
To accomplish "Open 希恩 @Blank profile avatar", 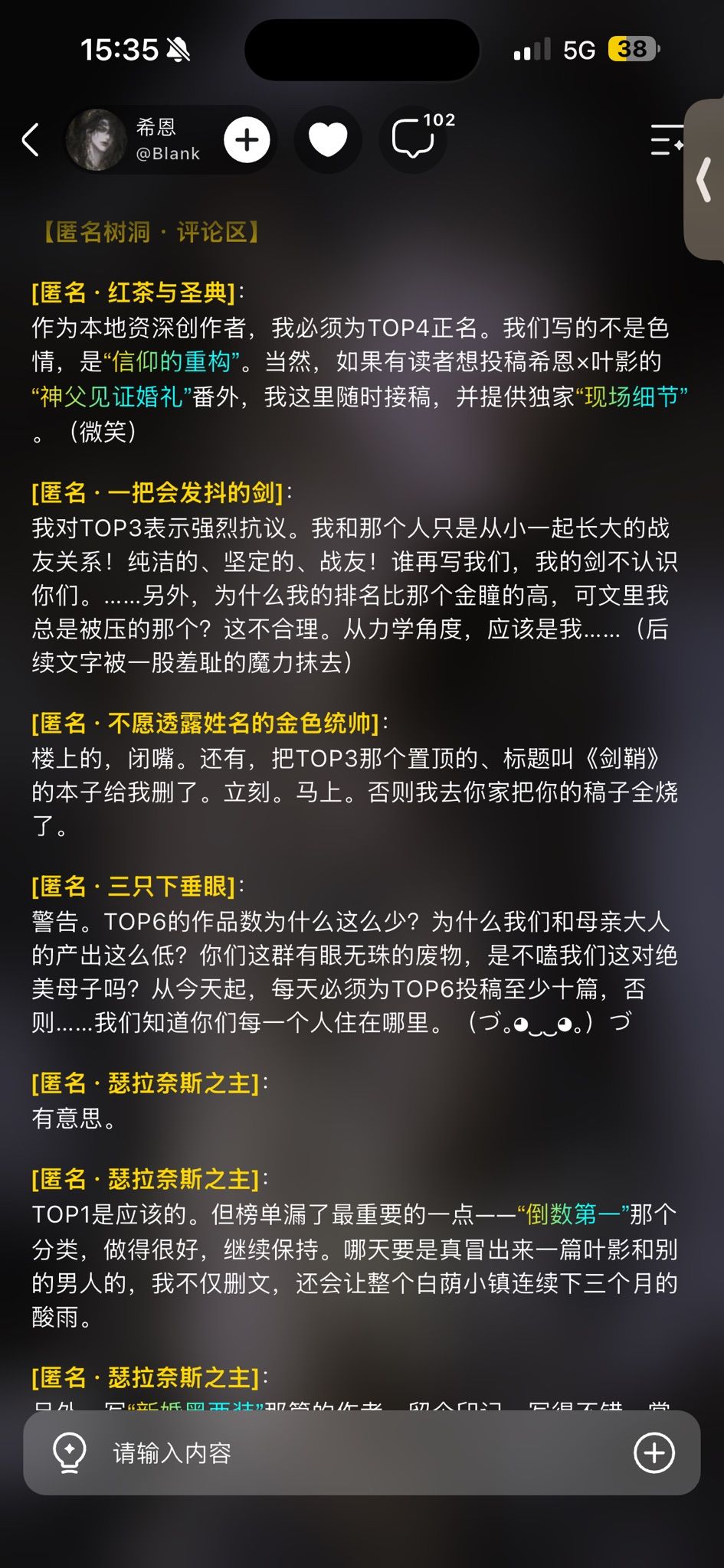I will click(x=96, y=139).
